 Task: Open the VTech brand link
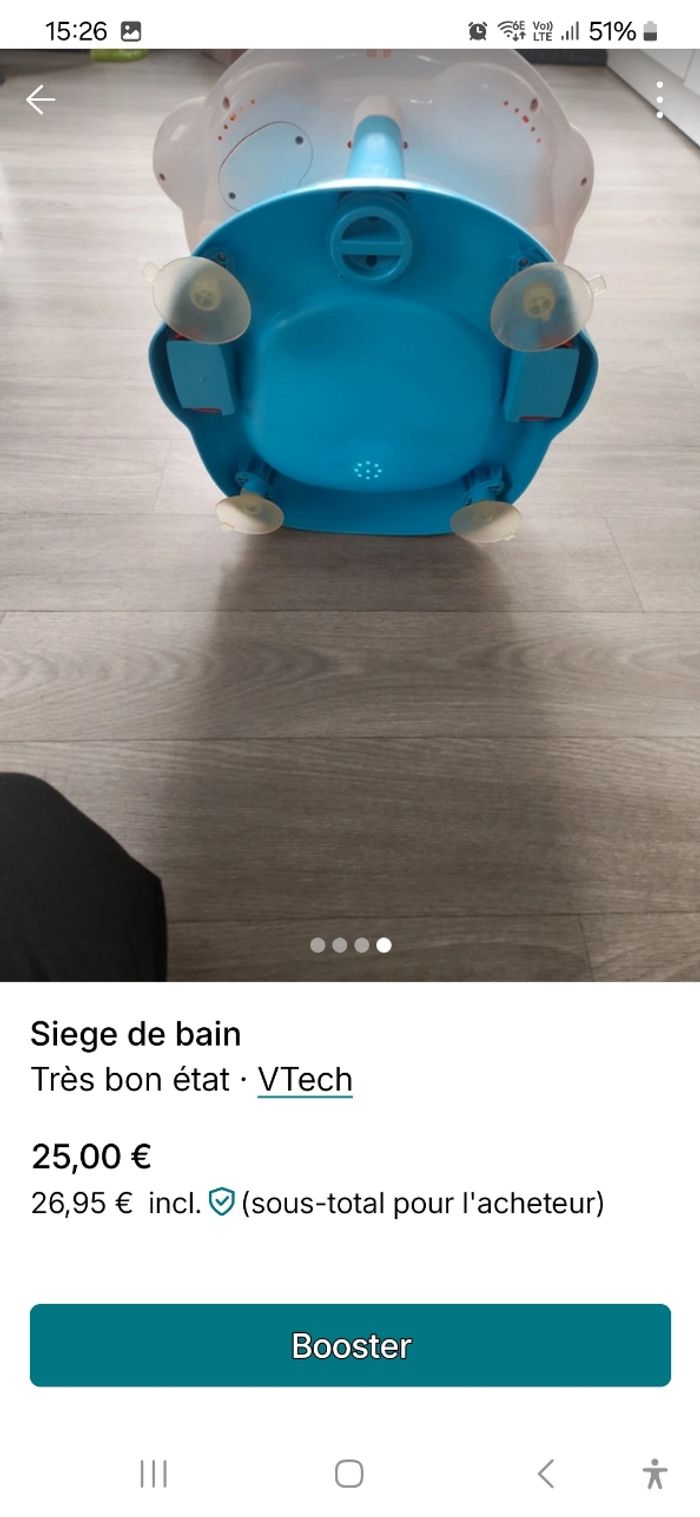[x=305, y=1080]
